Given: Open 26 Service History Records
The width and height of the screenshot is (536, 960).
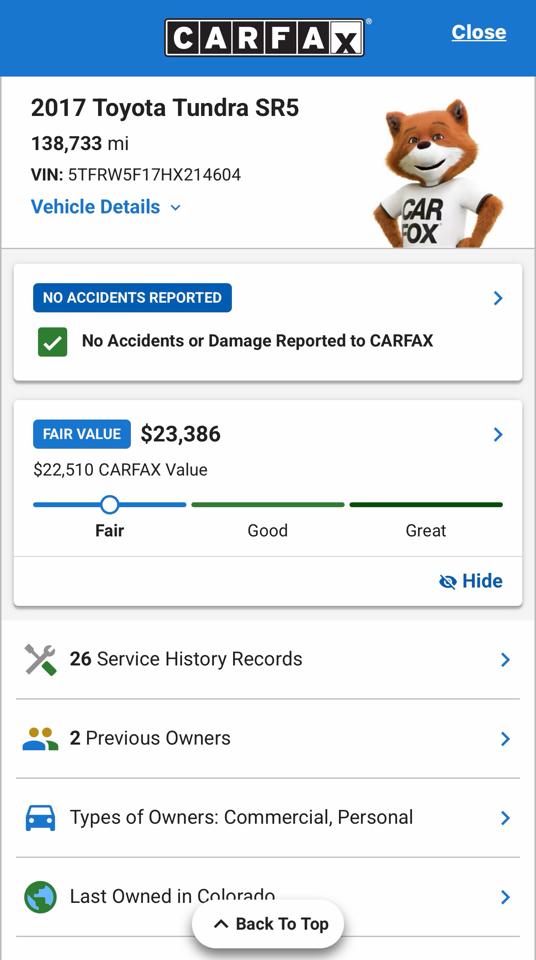Looking at the screenshot, I should (x=268, y=659).
